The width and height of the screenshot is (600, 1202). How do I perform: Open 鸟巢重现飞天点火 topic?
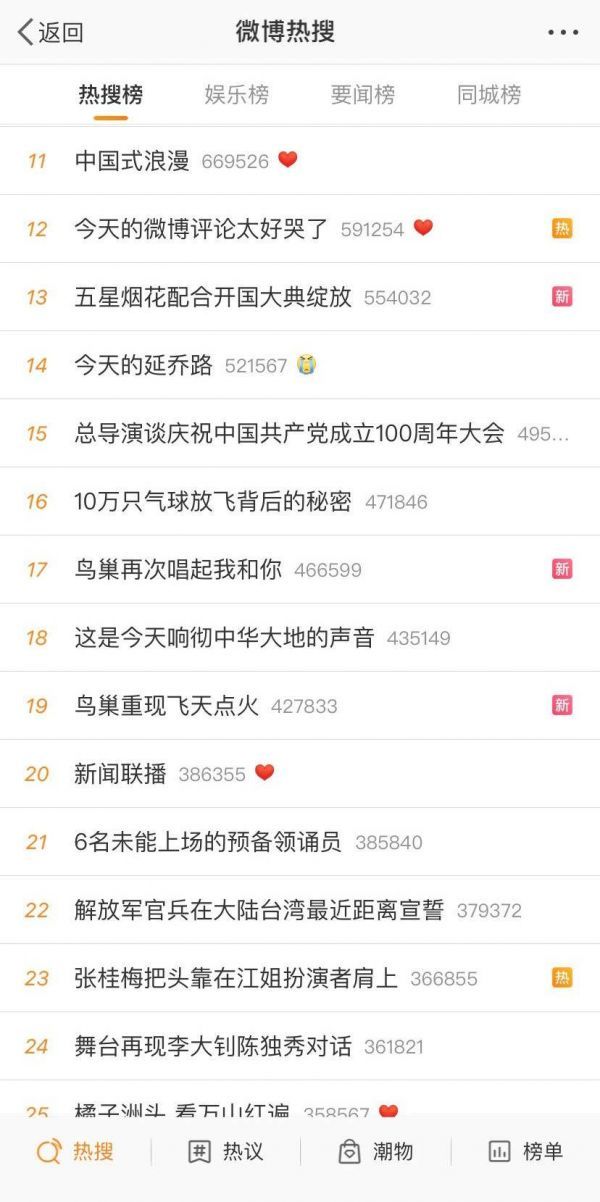167,705
